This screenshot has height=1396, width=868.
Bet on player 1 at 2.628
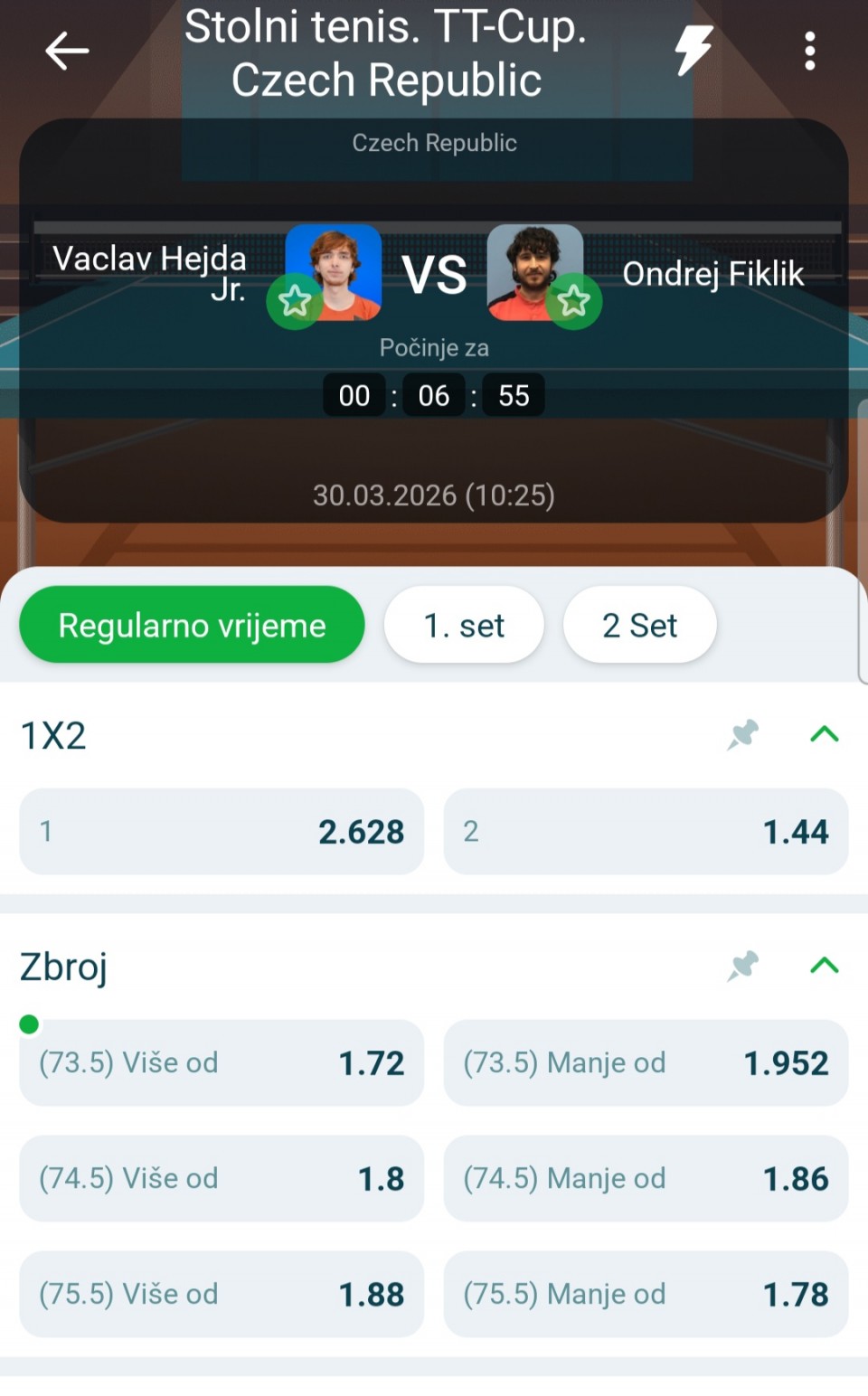pyautogui.click(x=222, y=831)
